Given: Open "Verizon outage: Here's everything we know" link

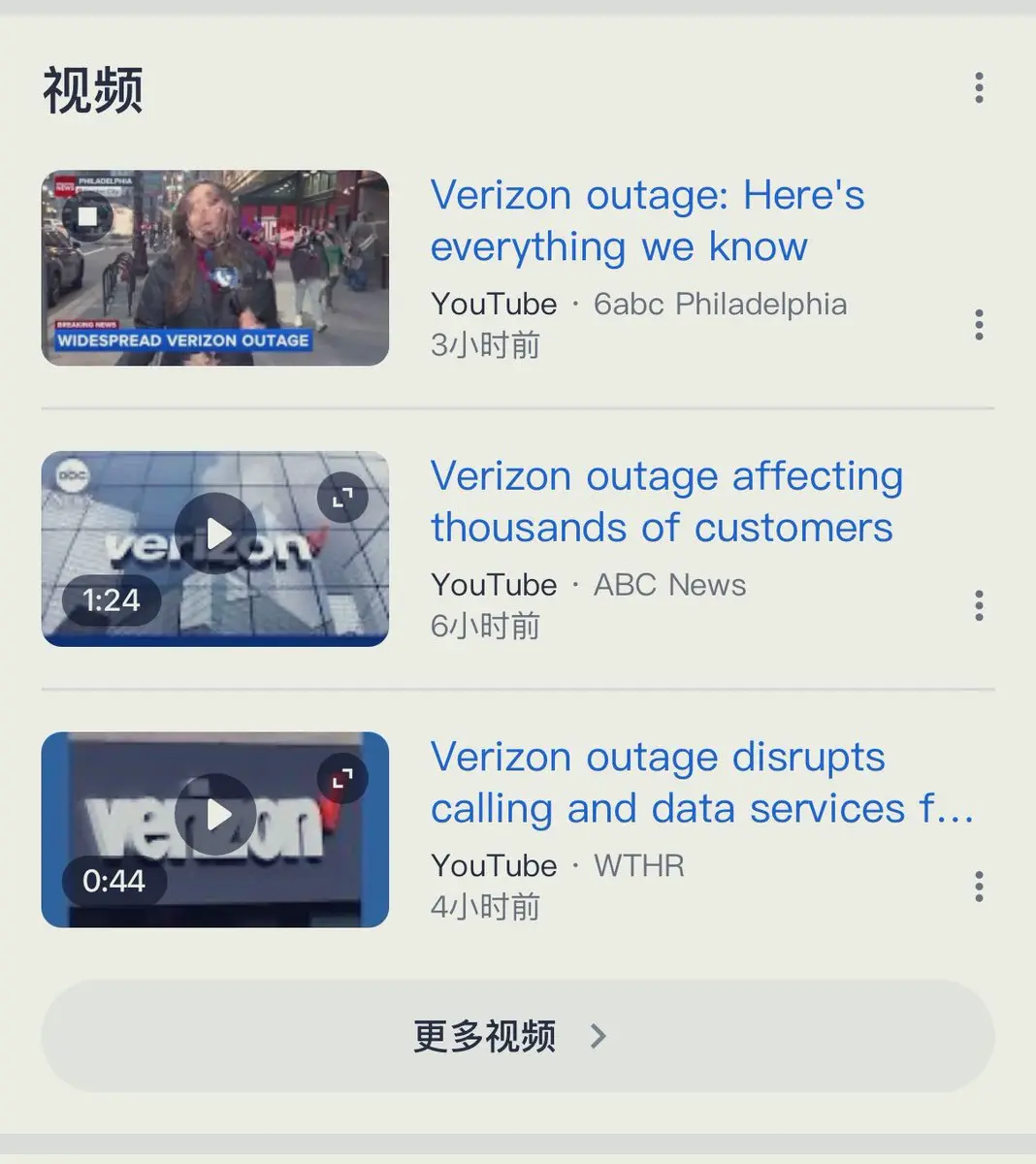Looking at the screenshot, I should point(646,221).
